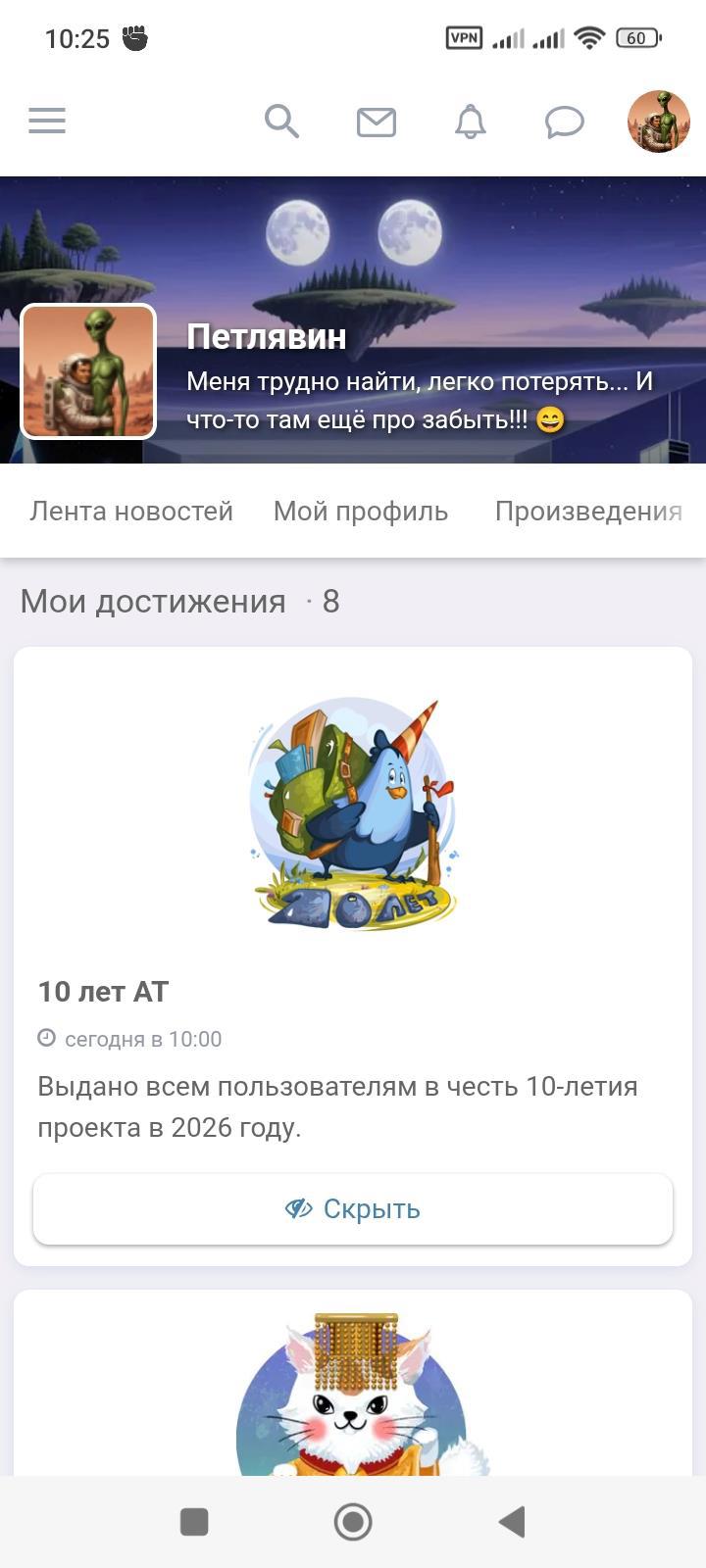The width and height of the screenshot is (706, 1568).
Task: Open the search magnifier icon
Action: 281,122
